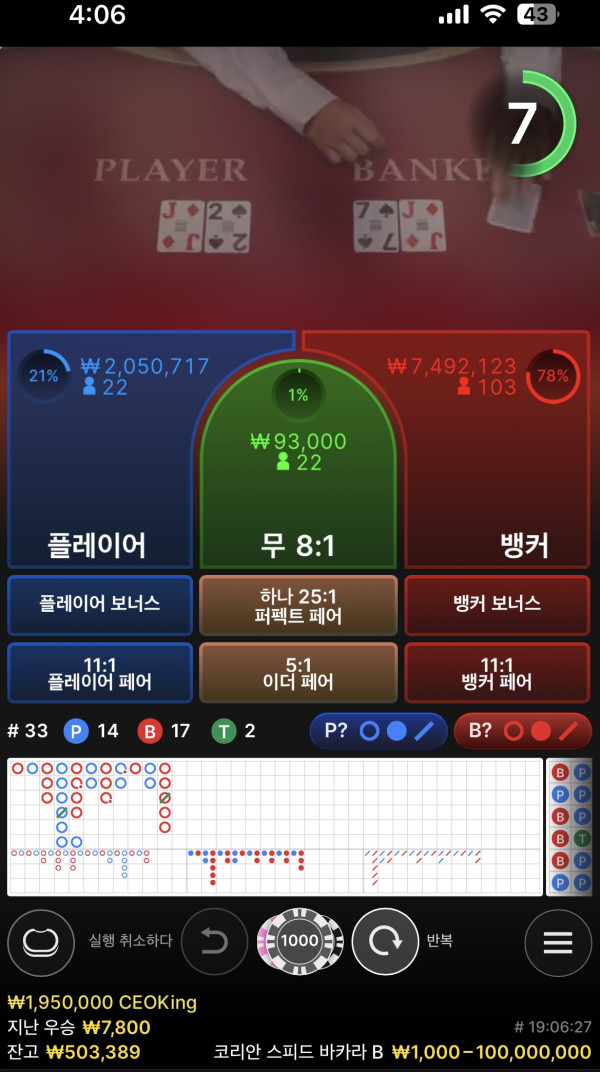The height and width of the screenshot is (1072, 600).
Task: Bet on 뱅커 페어 11:1
Action: click(497, 673)
